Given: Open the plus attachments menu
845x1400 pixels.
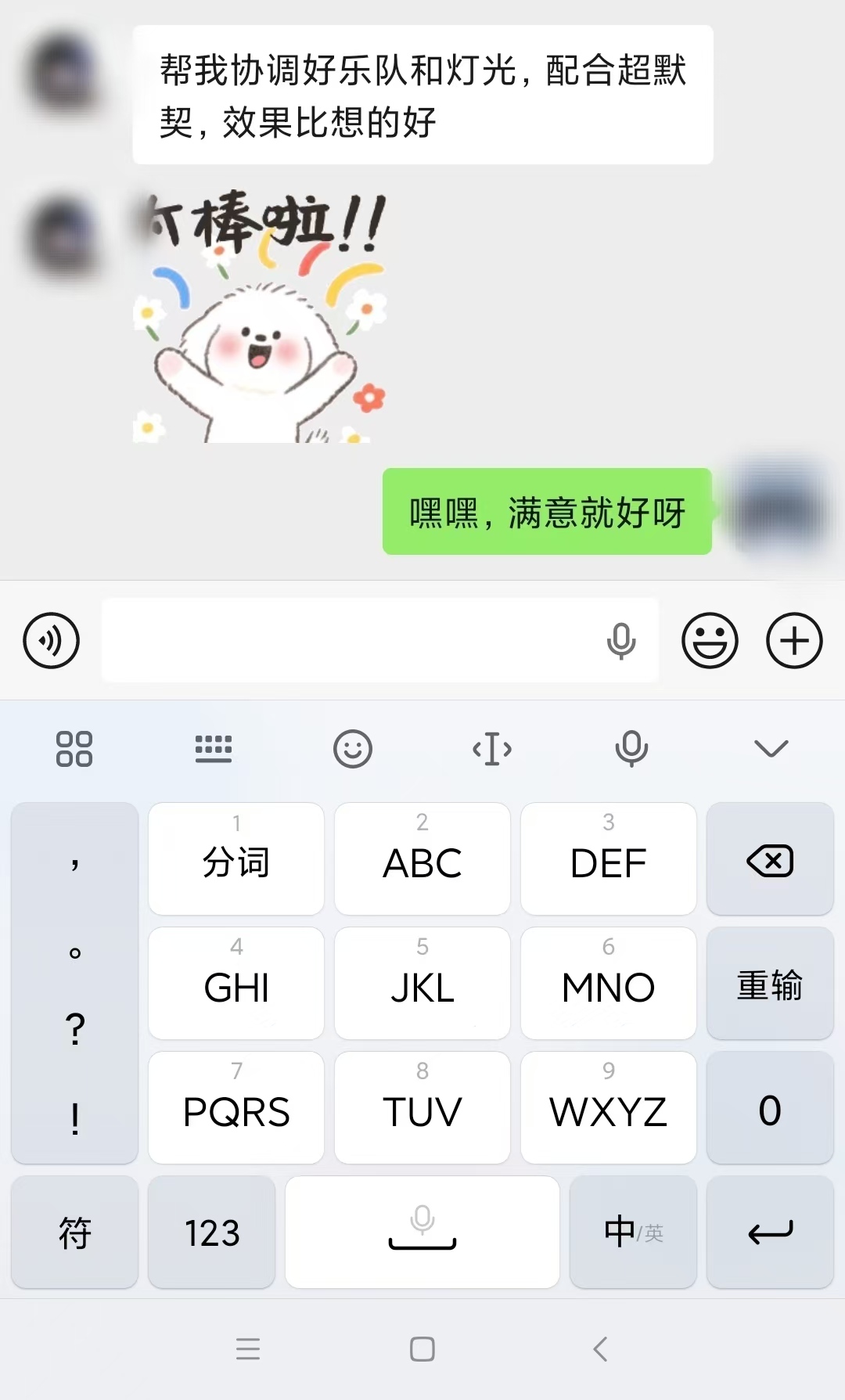Looking at the screenshot, I should tap(794, 641).
